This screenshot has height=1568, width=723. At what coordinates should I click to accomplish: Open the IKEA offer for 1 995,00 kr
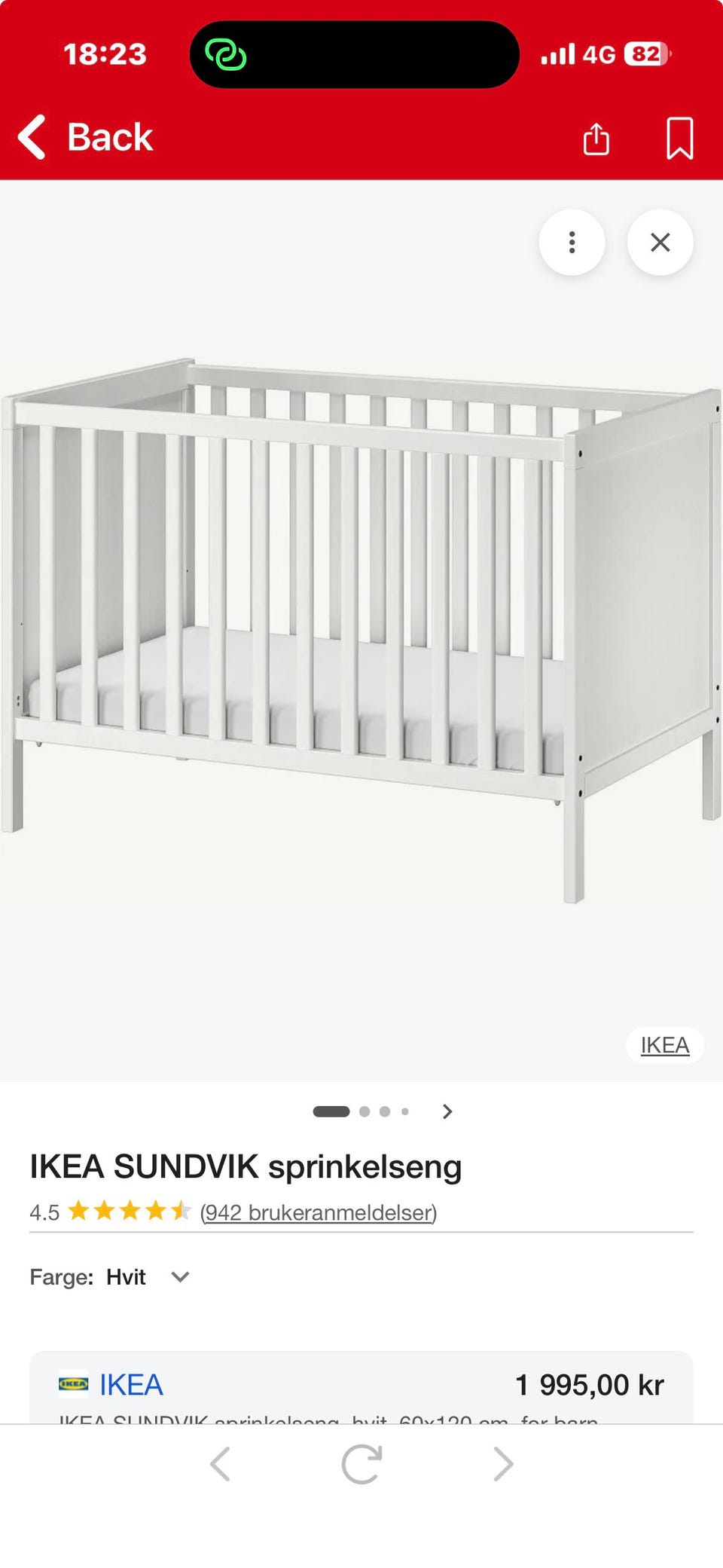point(361,1386)
